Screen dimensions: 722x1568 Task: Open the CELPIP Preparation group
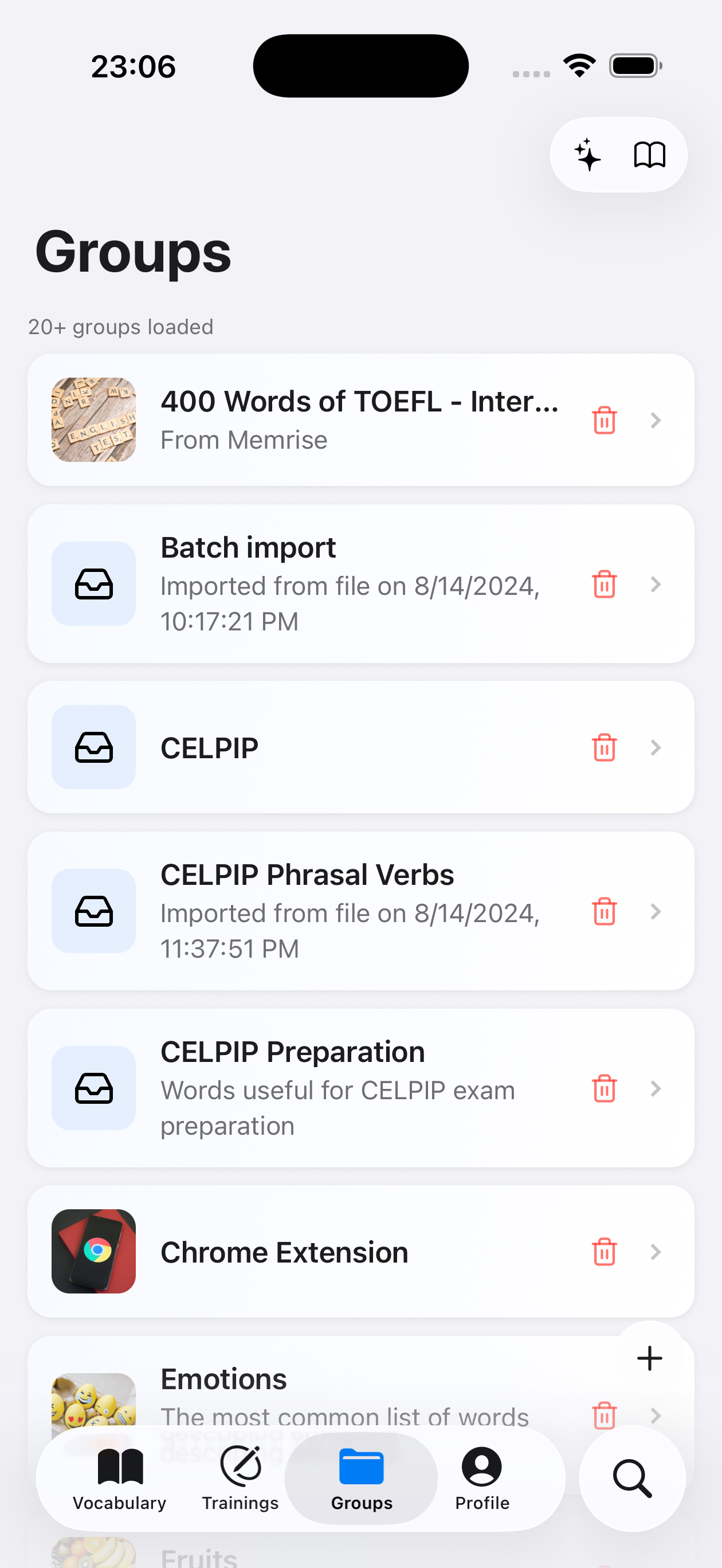pos(359,1088)
